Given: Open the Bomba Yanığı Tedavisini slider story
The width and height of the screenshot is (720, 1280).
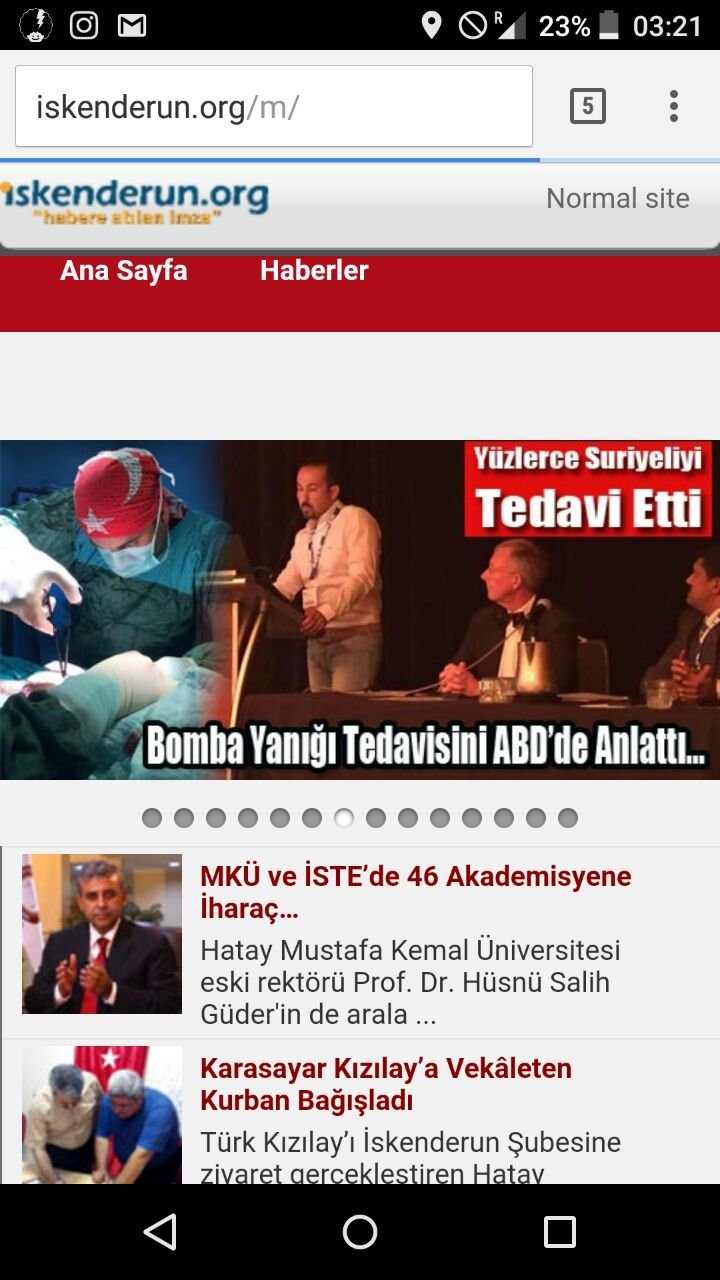Looking at the screenshot, I should tap(360, 610).
